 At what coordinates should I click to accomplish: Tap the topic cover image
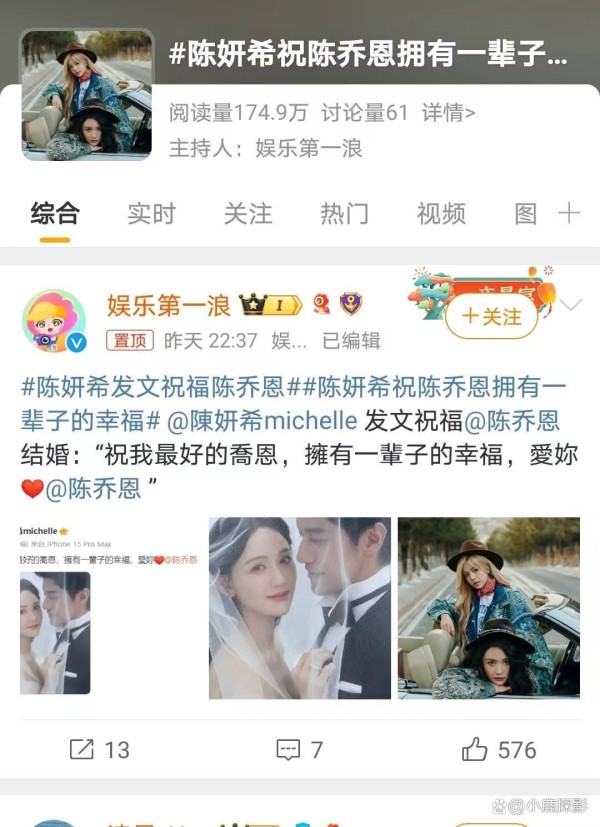coord(87,94)
